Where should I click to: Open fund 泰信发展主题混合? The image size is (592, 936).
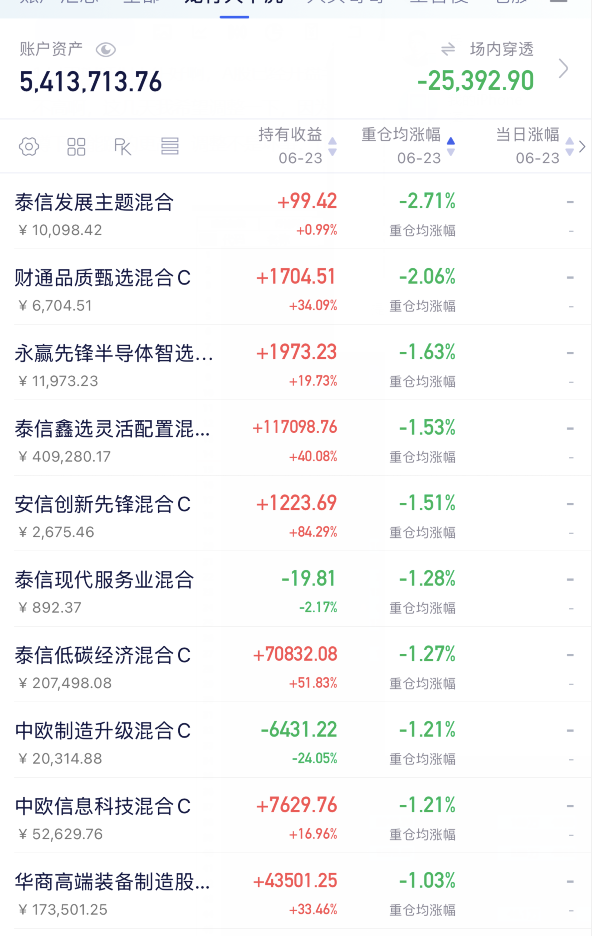[296, 211]
